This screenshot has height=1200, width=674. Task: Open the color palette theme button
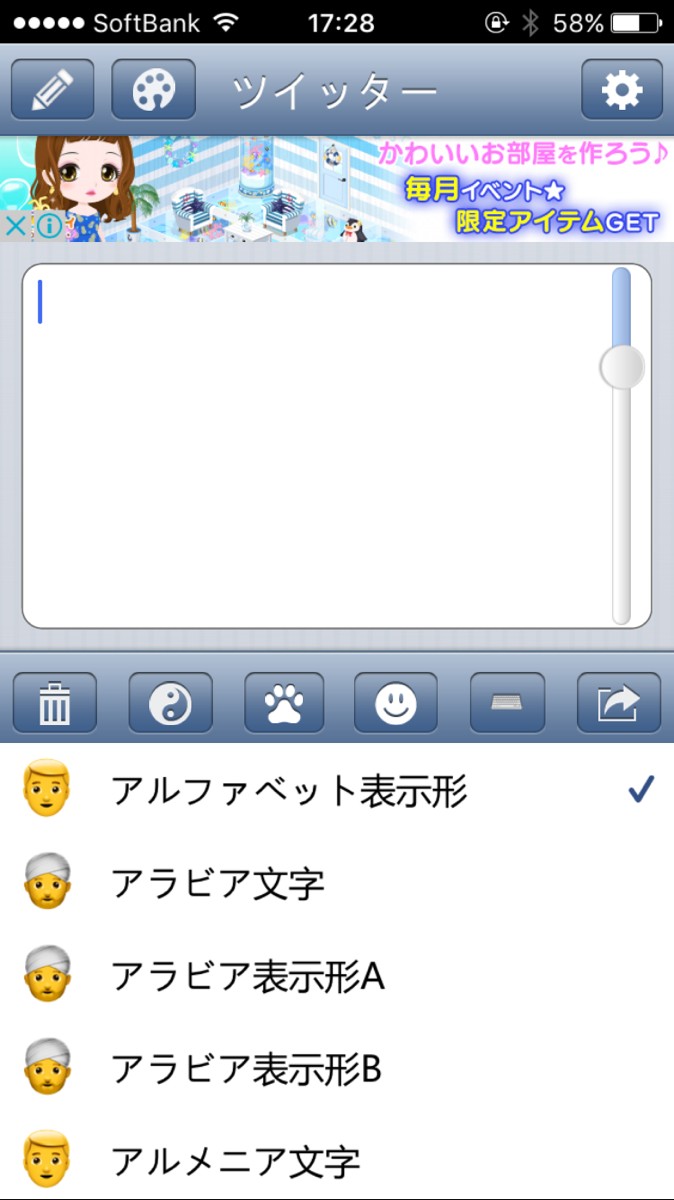pyautogui.click(x=153, y=90)
